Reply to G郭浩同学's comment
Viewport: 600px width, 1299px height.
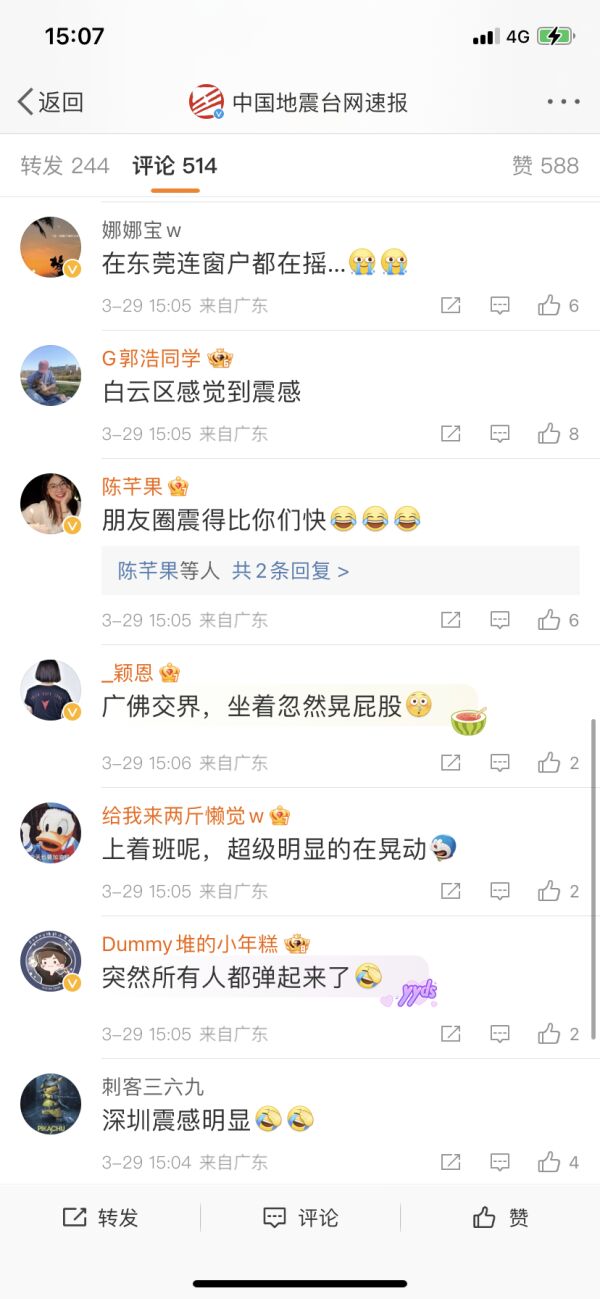click(500, 434)
